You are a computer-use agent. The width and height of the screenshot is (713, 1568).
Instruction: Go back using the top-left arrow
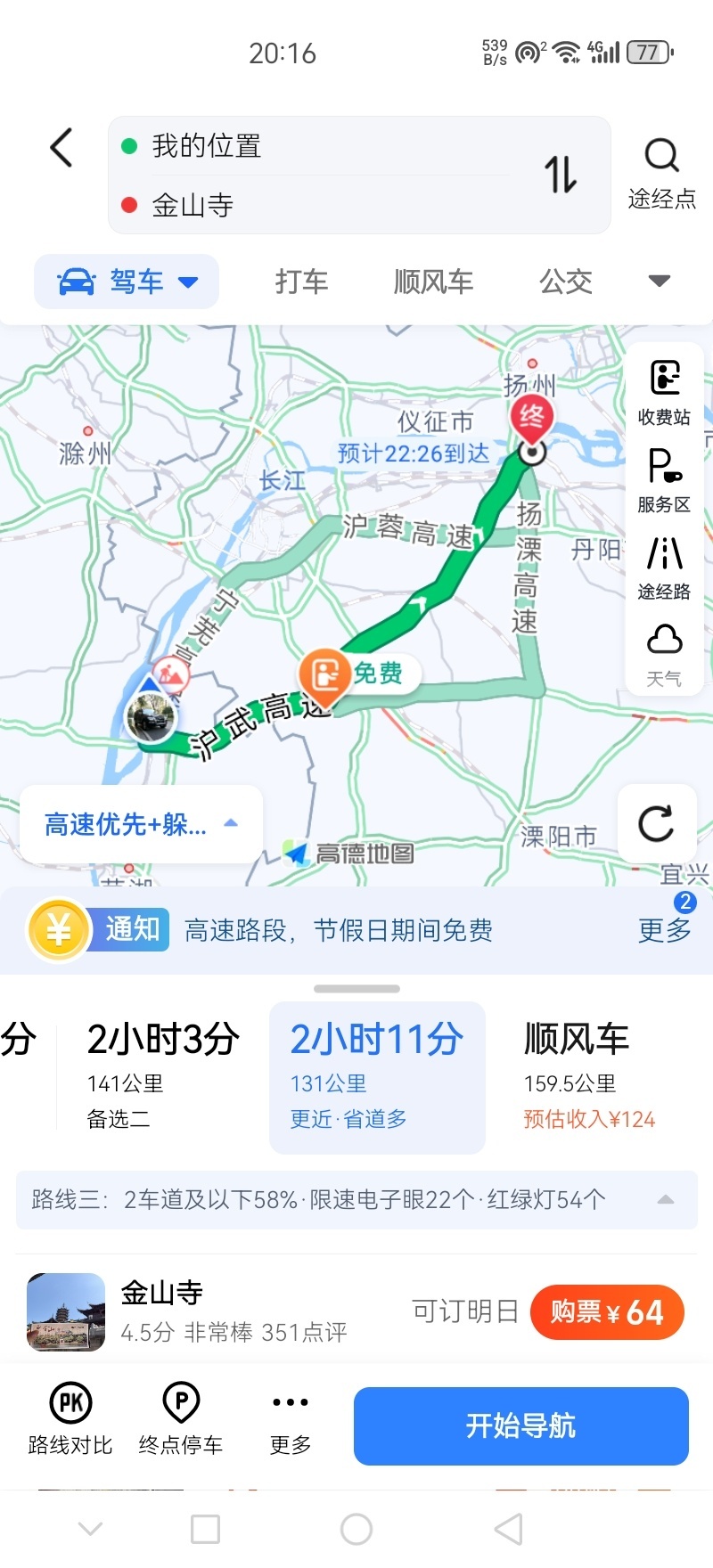tap(61, 148)
